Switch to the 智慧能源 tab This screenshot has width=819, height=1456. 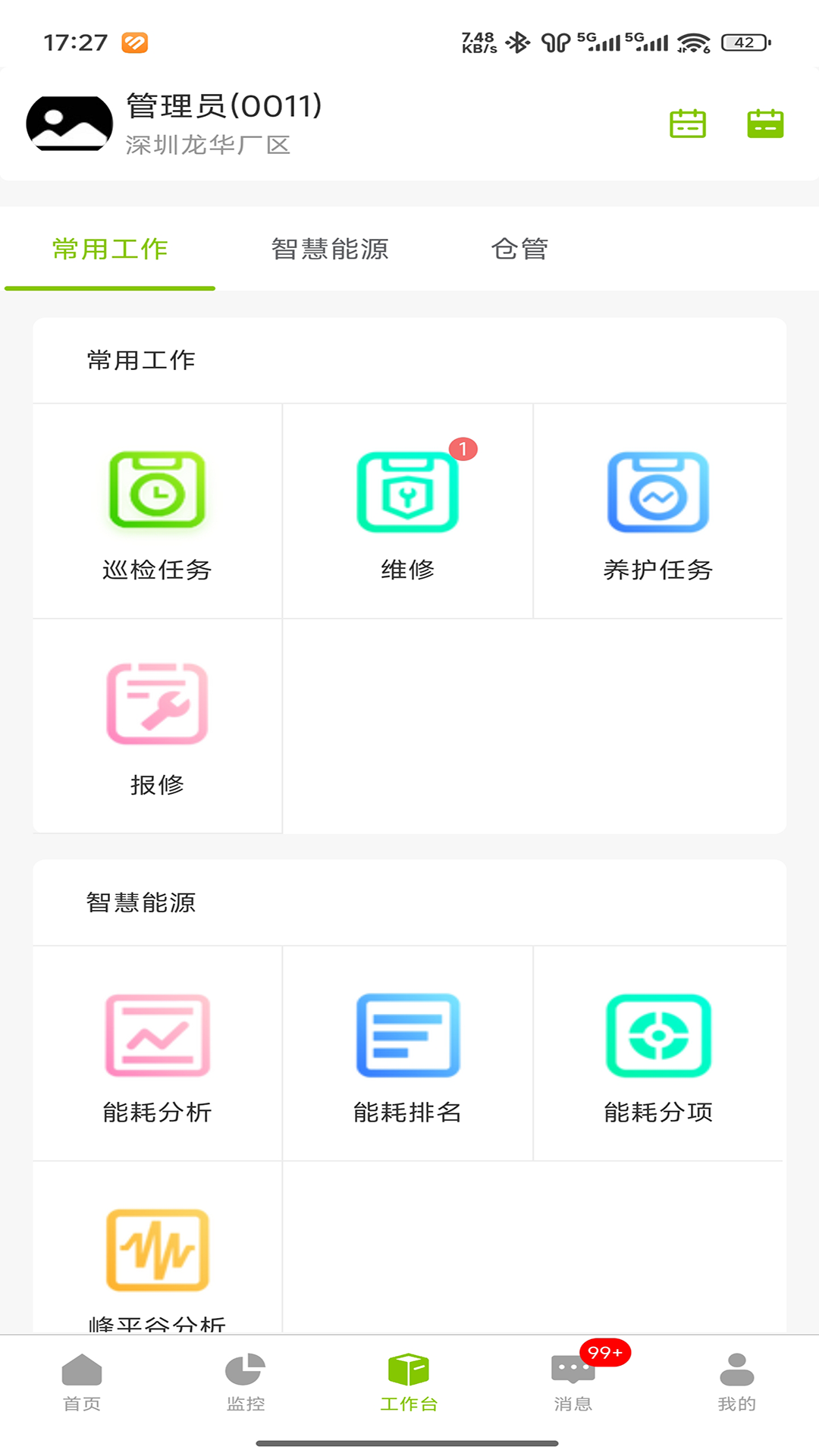pos(330,249)
